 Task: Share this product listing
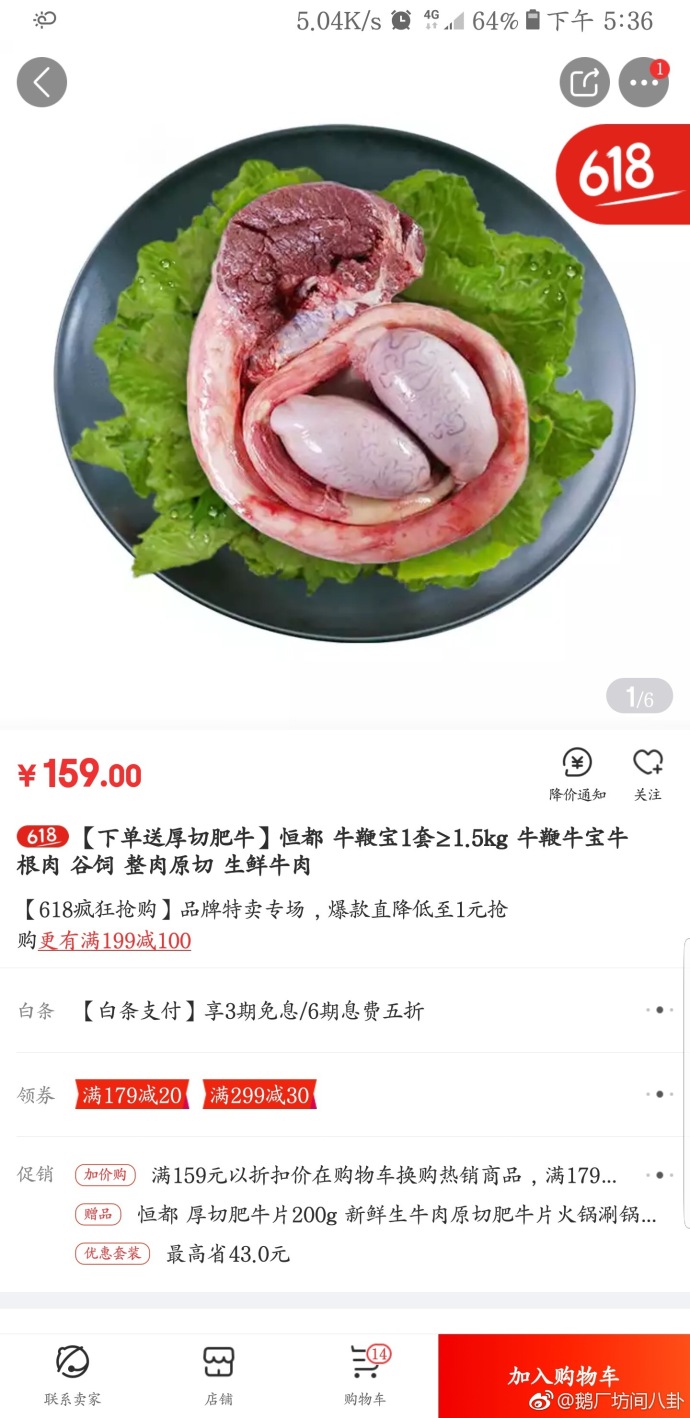click(x=584, y=82)
